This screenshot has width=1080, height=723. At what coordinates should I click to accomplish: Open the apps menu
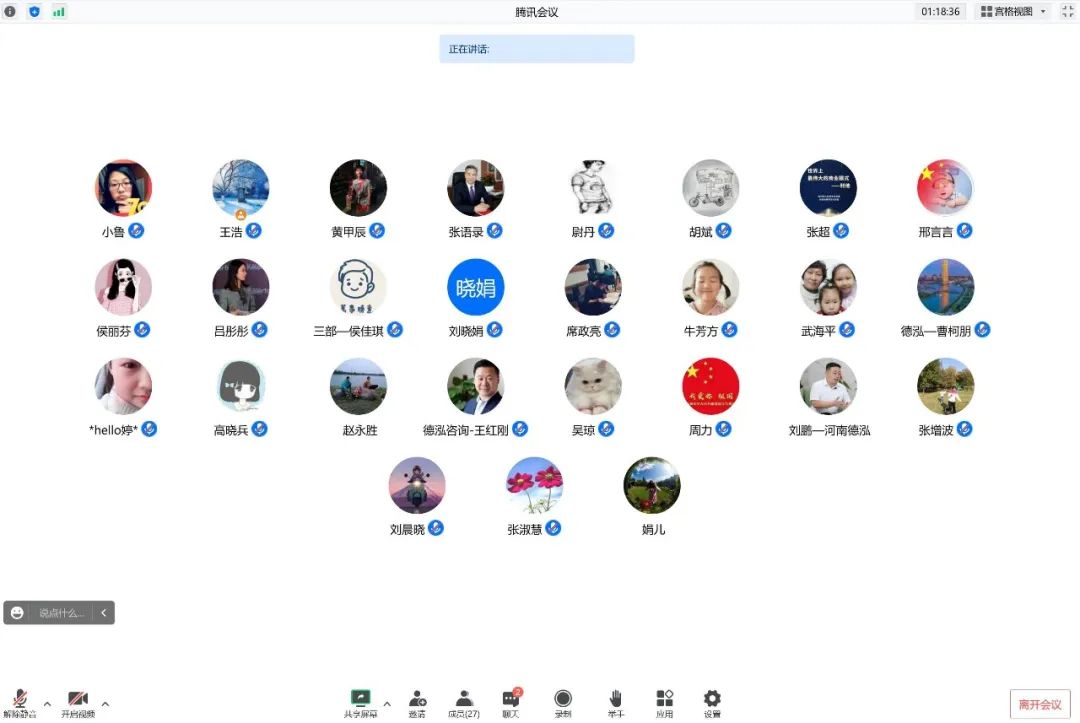pos(665,701)
